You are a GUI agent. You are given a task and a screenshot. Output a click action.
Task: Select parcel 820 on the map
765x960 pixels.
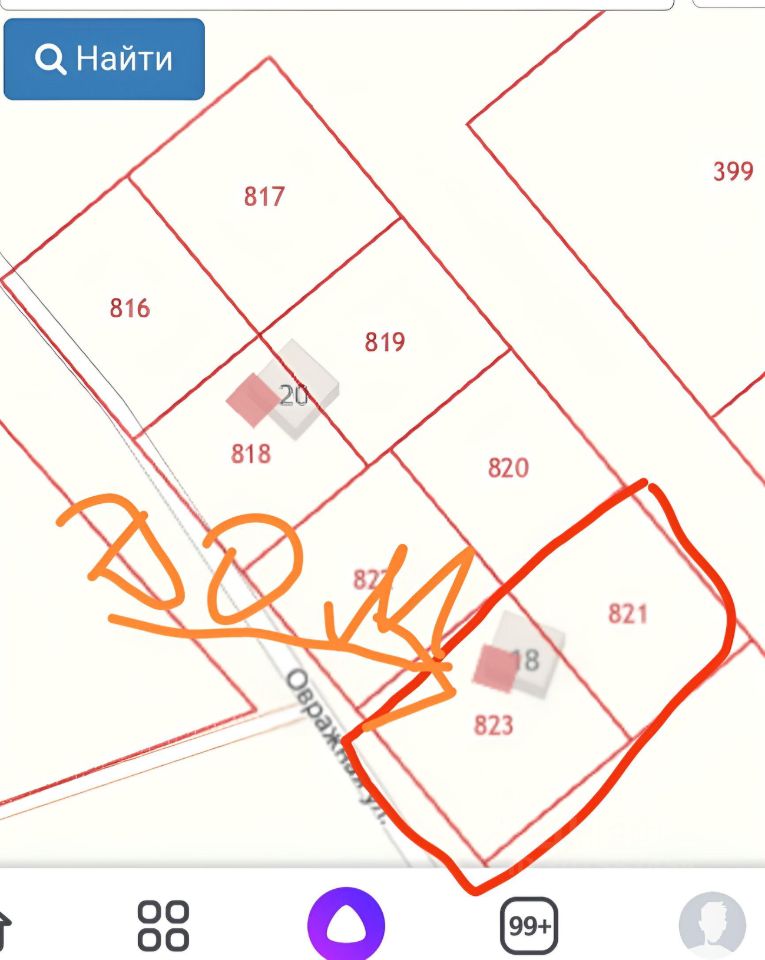(508, 467)
